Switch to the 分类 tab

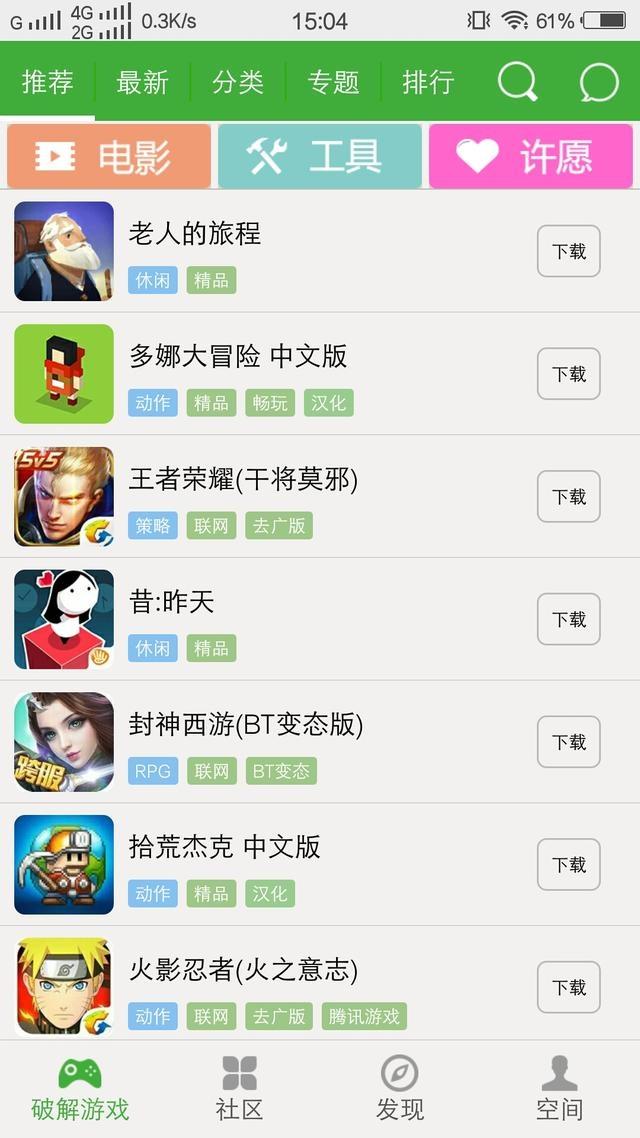[237, 82]
